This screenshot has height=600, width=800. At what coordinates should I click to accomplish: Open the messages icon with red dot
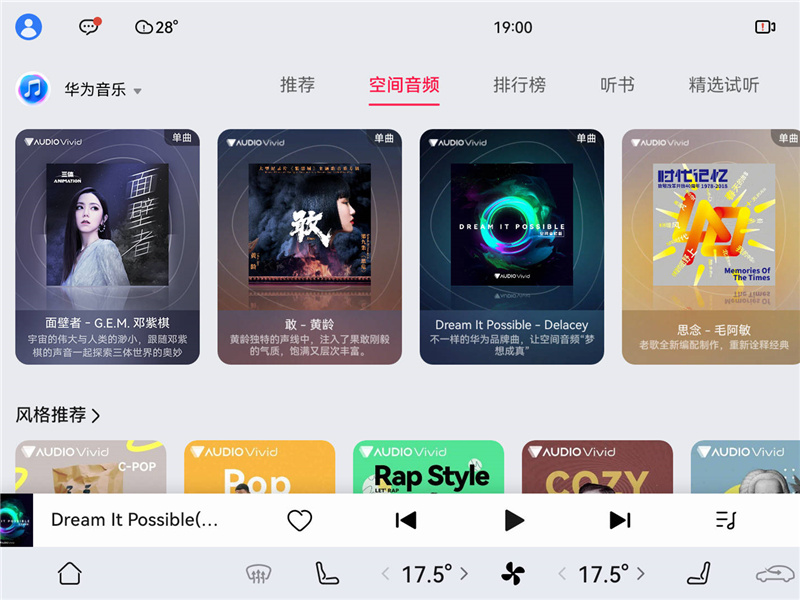coord(90,27)
